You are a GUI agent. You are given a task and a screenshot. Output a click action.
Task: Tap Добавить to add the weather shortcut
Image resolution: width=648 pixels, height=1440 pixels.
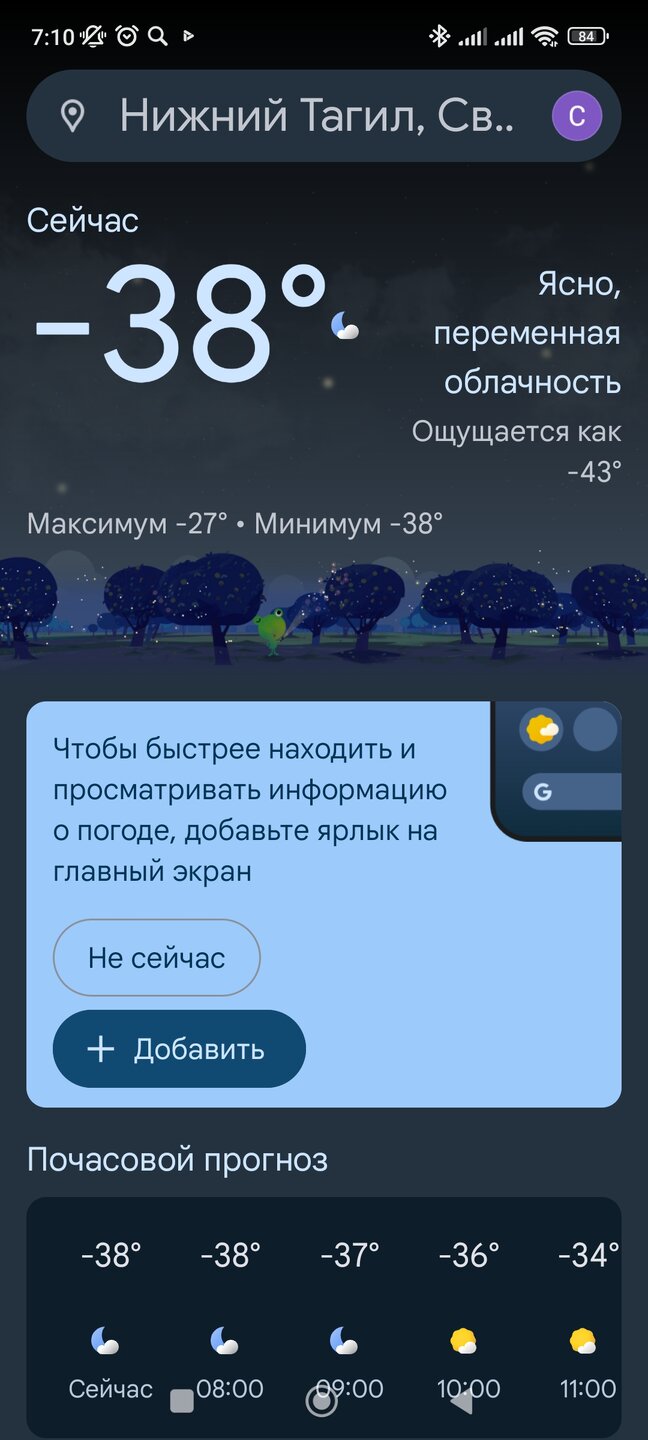click(x=179, y=1049)
